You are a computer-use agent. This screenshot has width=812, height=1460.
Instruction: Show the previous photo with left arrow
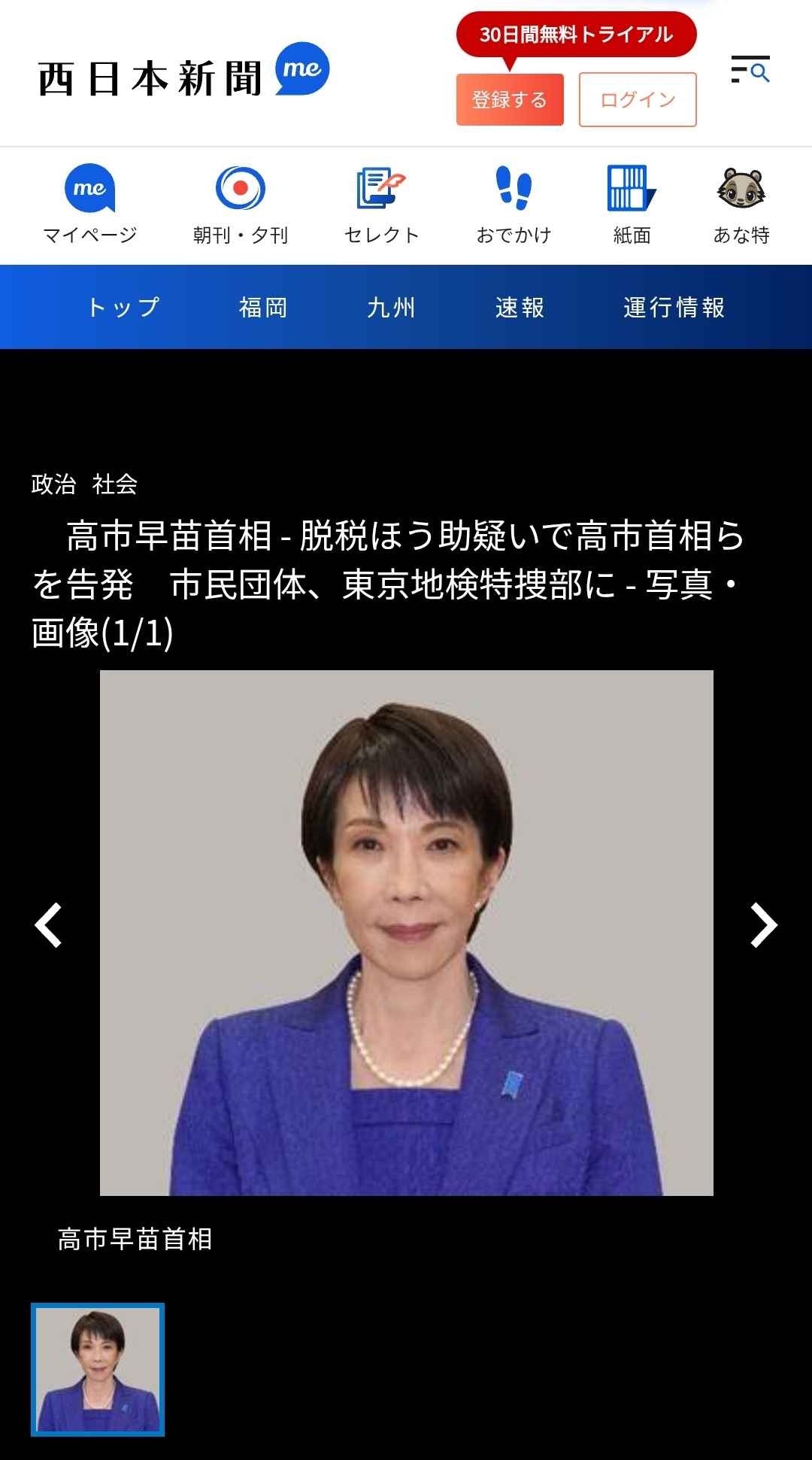(x=49, y=924)
